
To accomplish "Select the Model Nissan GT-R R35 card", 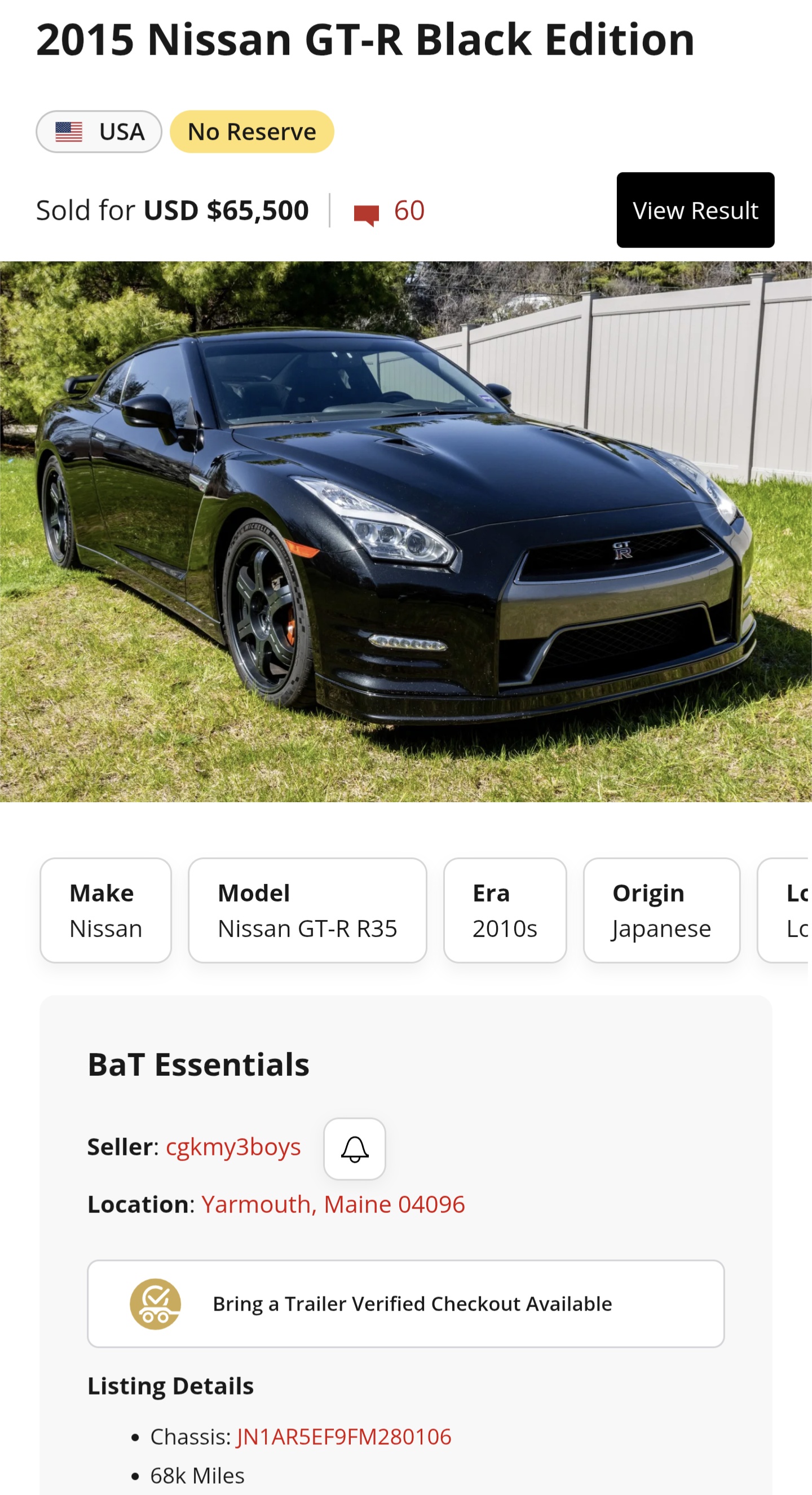I will [x=307, y=910].
